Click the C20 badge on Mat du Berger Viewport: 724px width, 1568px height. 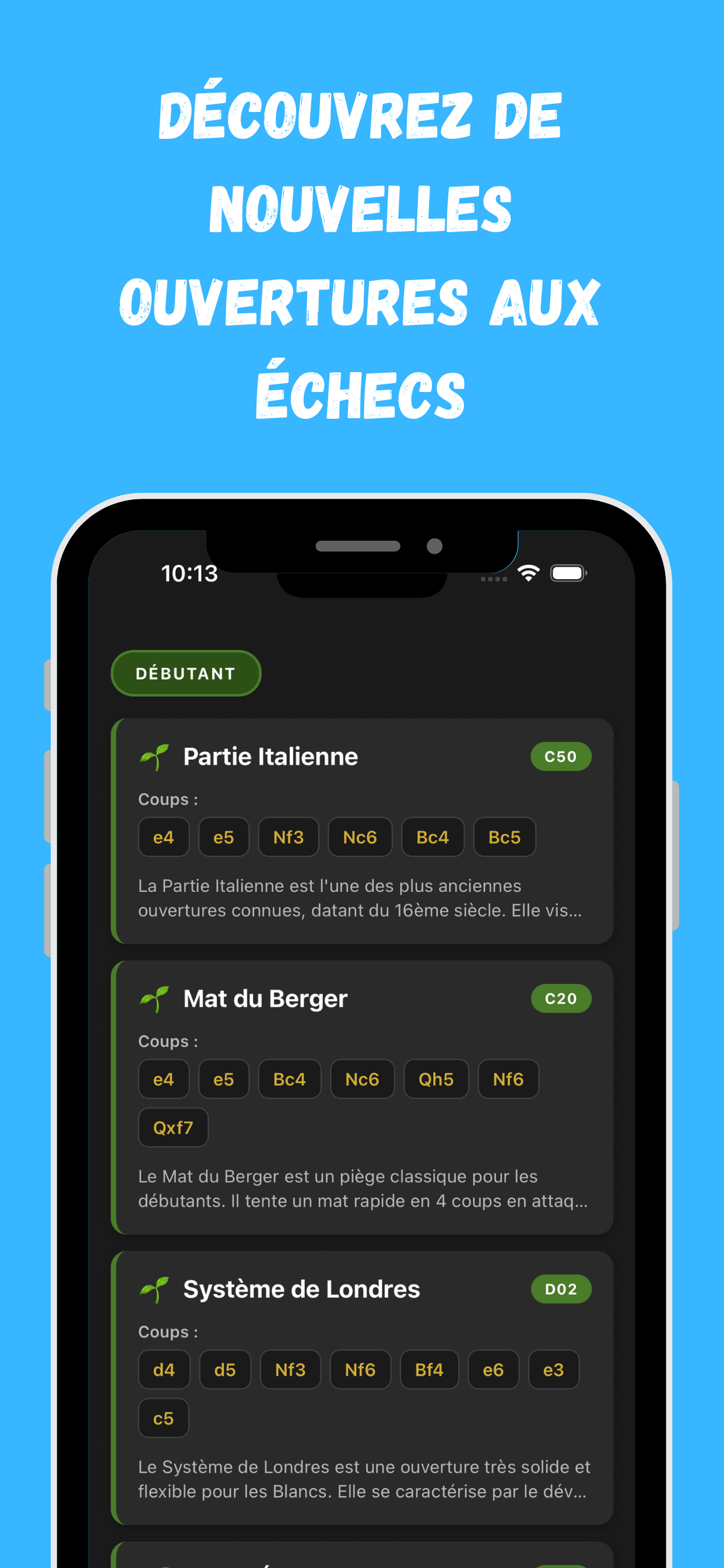point(560,997)
